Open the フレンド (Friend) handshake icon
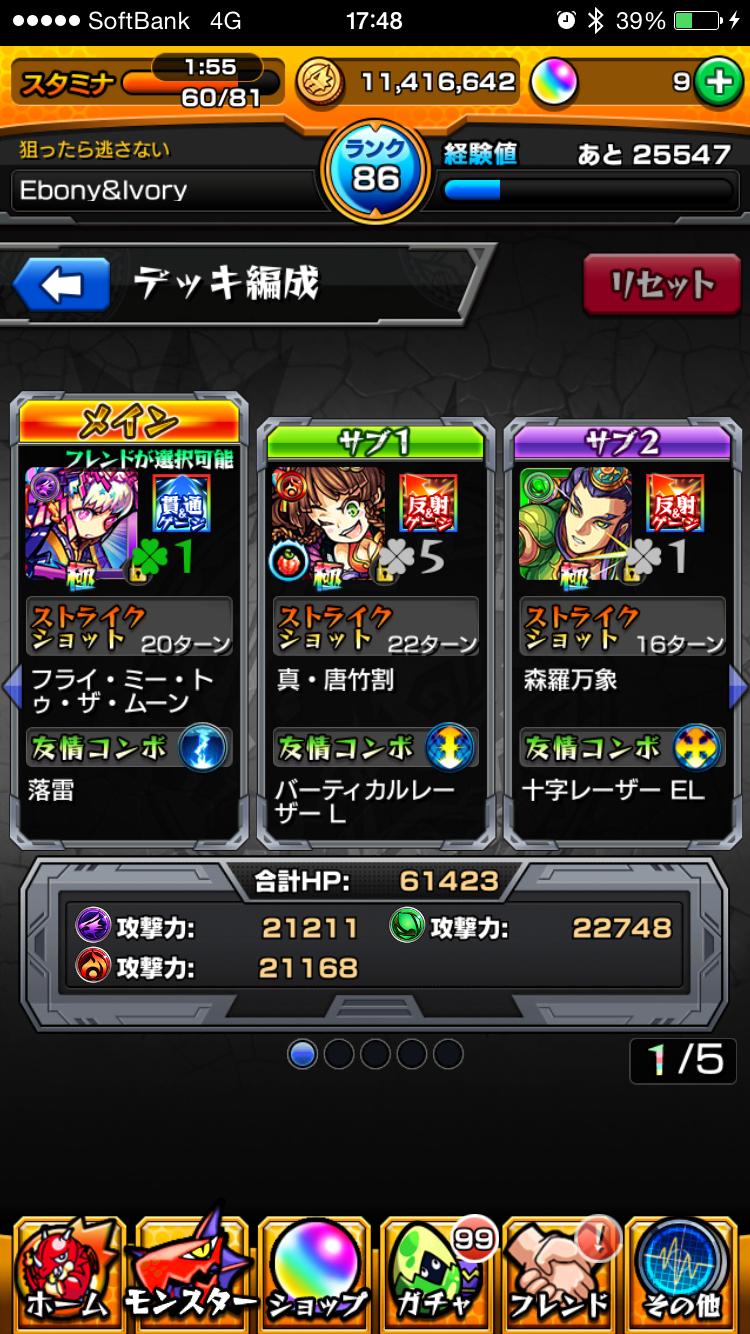The width and height of the screenshot is (750, 1334). click(x=562, y=1270)
